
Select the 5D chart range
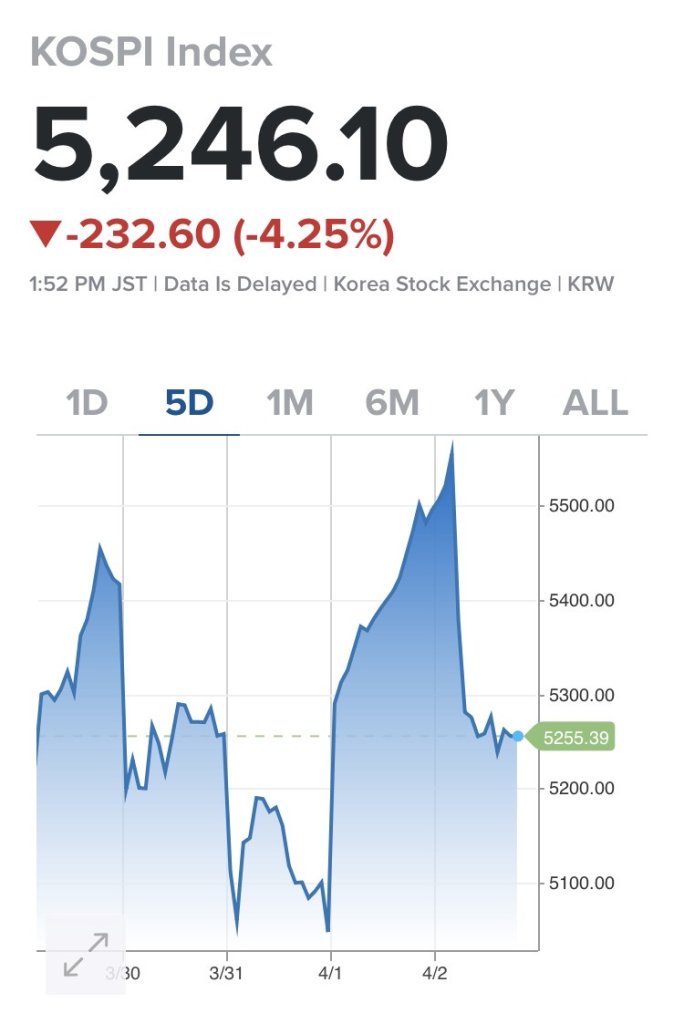[189, 404]
